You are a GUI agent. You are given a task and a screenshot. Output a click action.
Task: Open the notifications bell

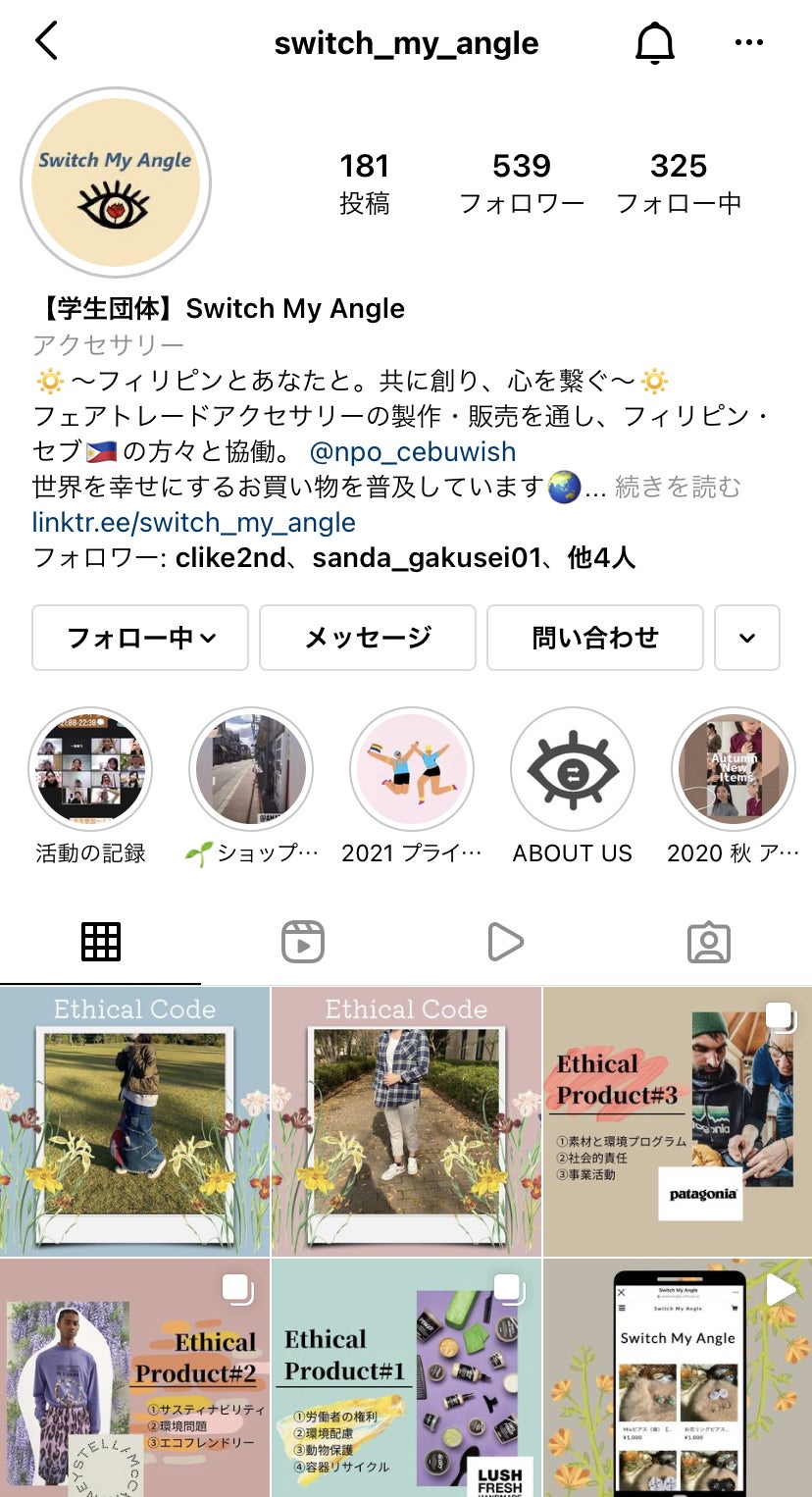pos(655,43)
